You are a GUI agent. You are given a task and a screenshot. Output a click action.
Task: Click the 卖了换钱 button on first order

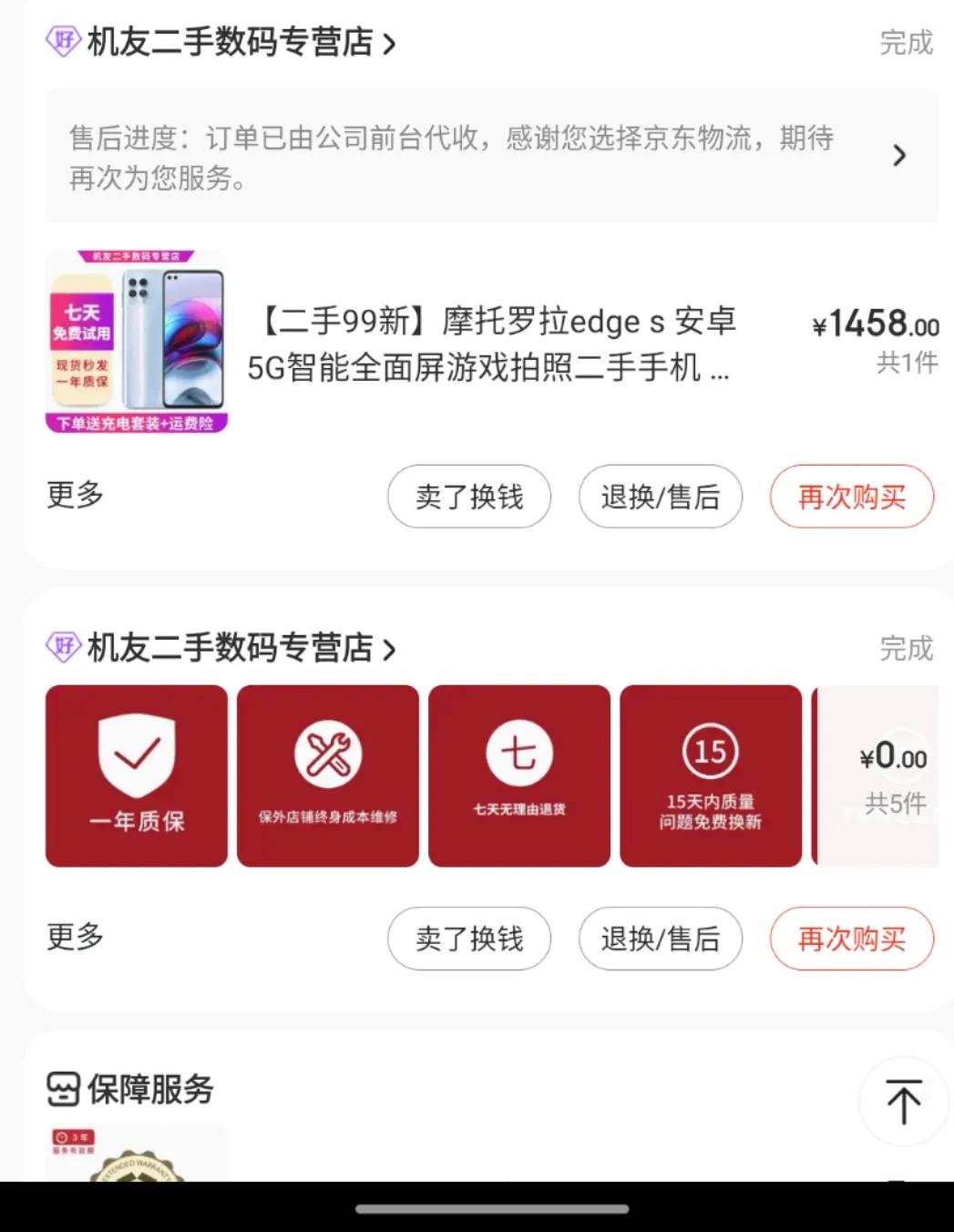click(468, 497)
